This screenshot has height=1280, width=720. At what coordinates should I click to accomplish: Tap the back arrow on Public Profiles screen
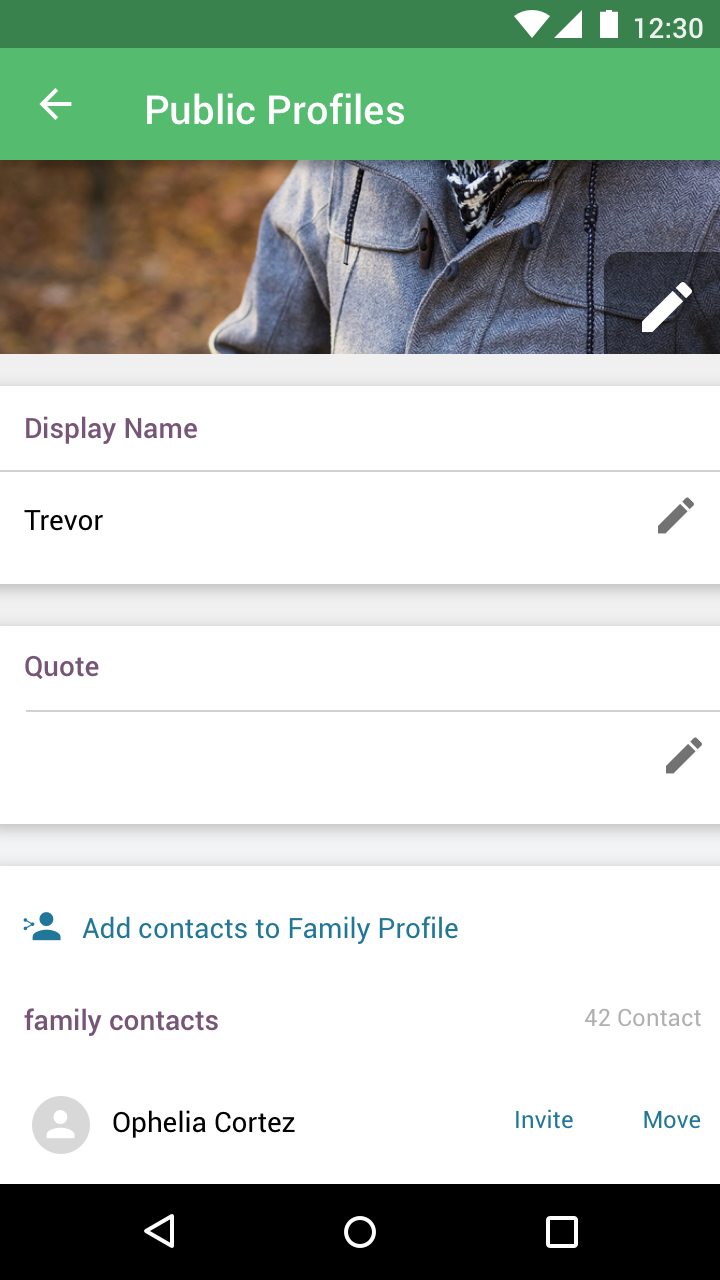[55, 103]
